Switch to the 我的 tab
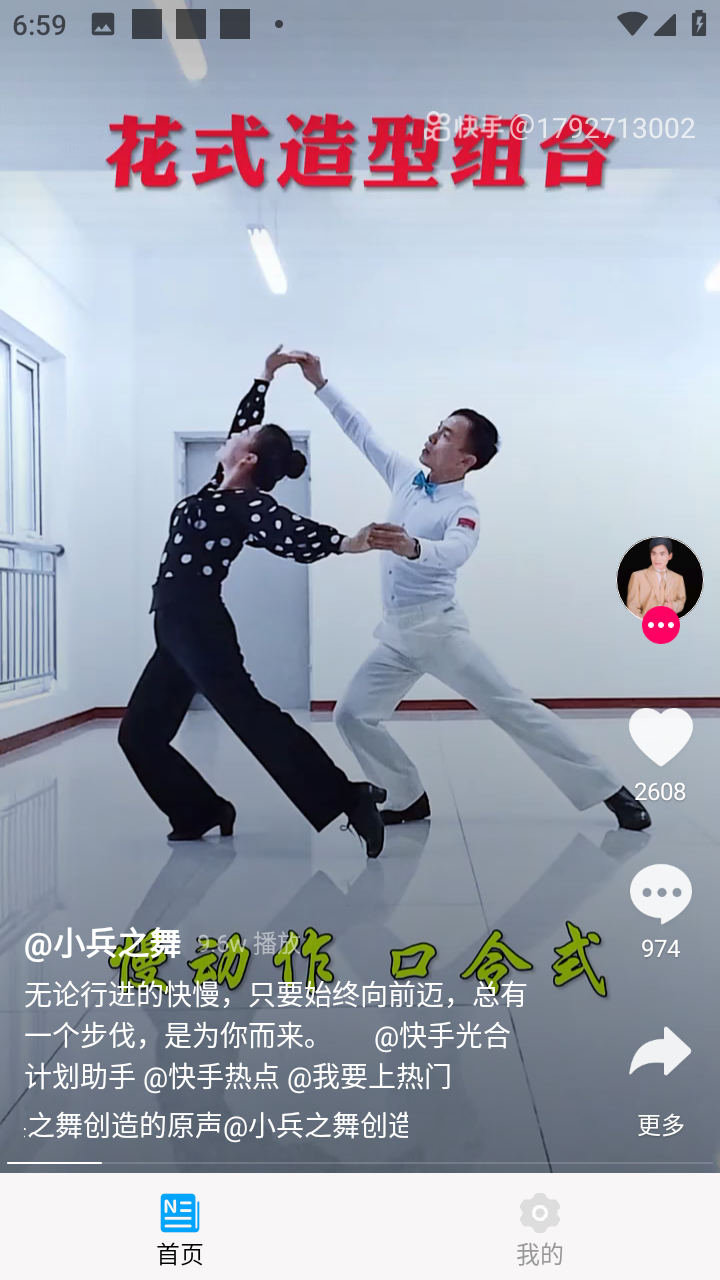The image size is (720, 1280). tap(540, 1228)
